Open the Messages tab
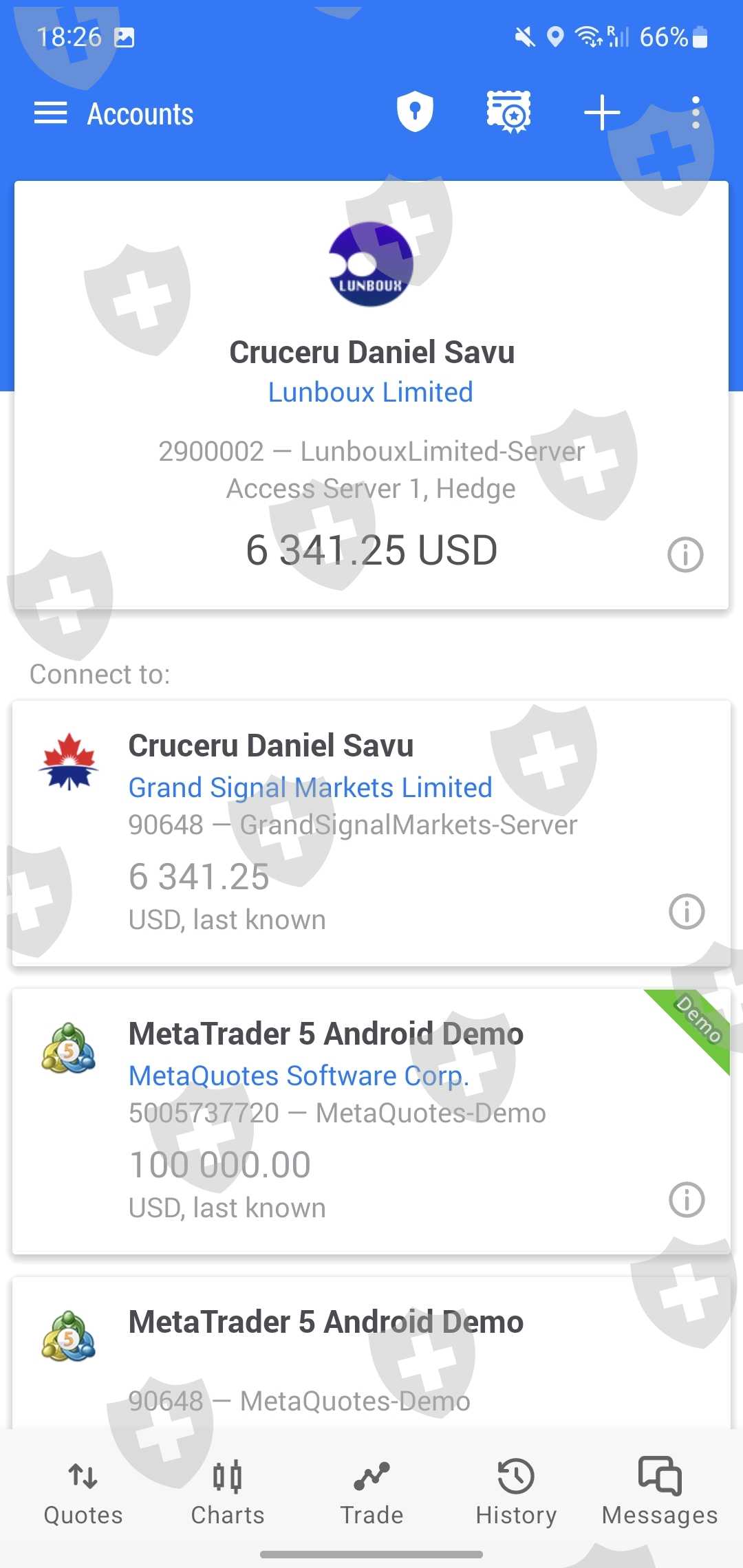743x1568 pixels. pos(660,1493)
